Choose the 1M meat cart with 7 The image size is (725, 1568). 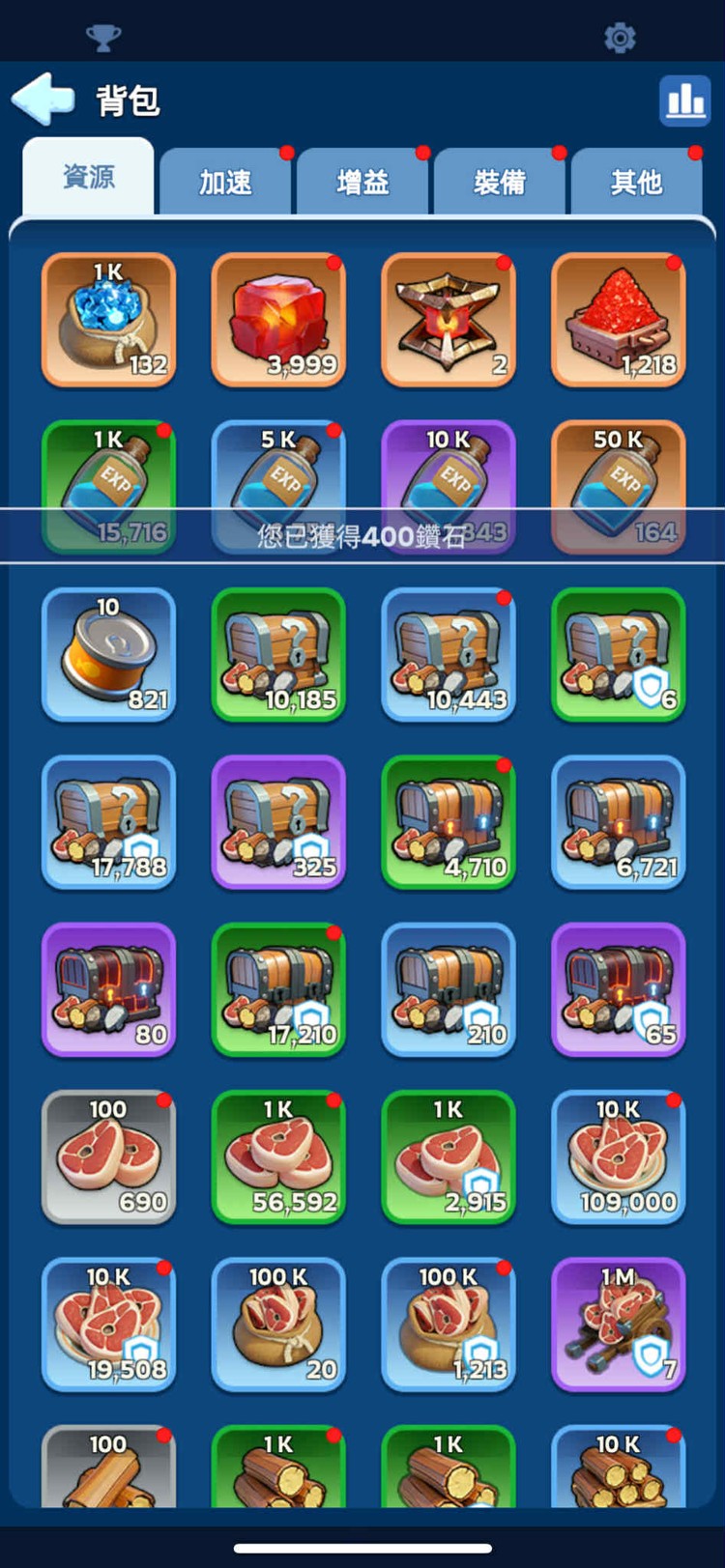tap(619, 1325)
